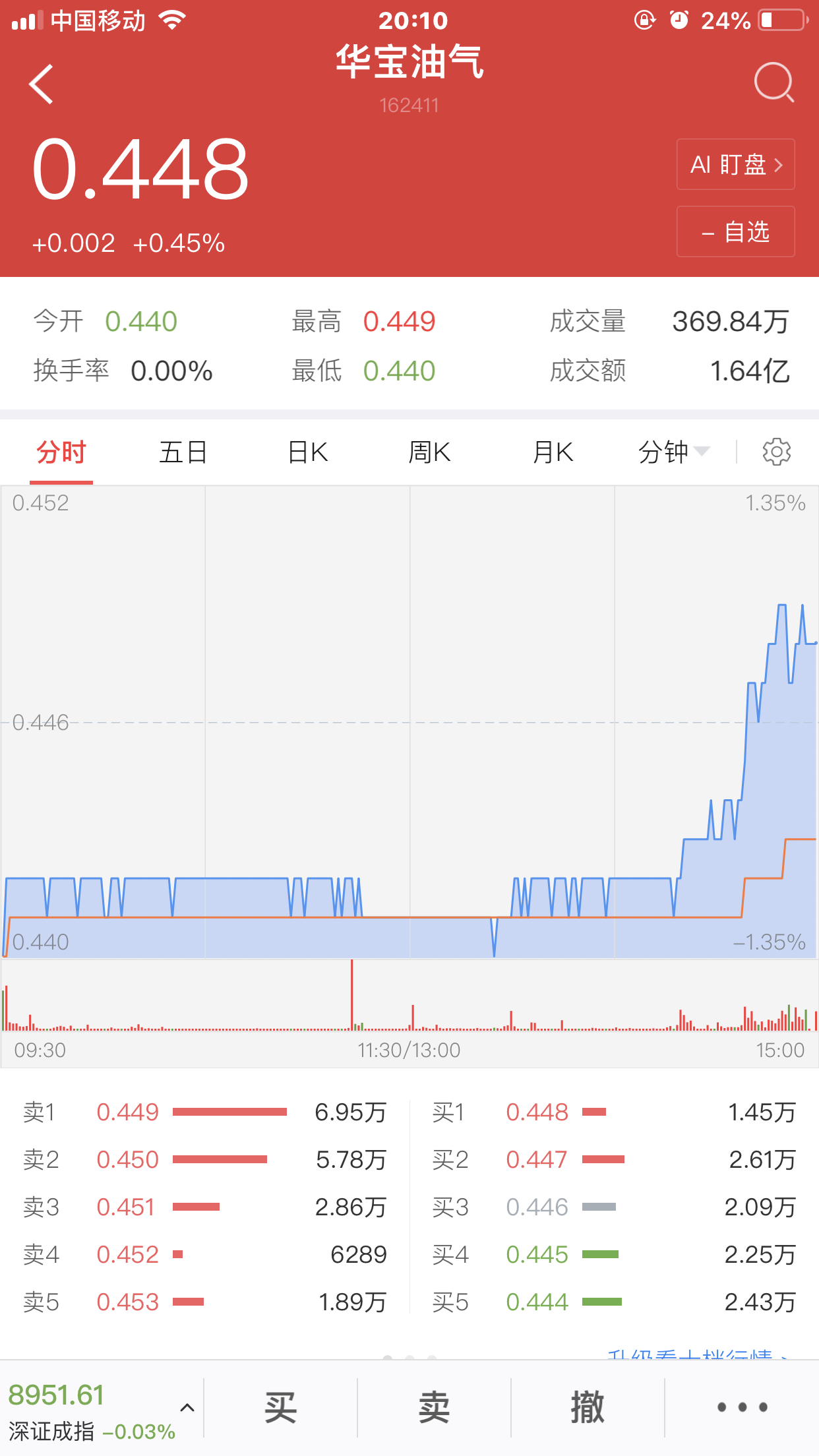Show the 月K chart tab
The image size is (819, 1456).
pos(553,452)
